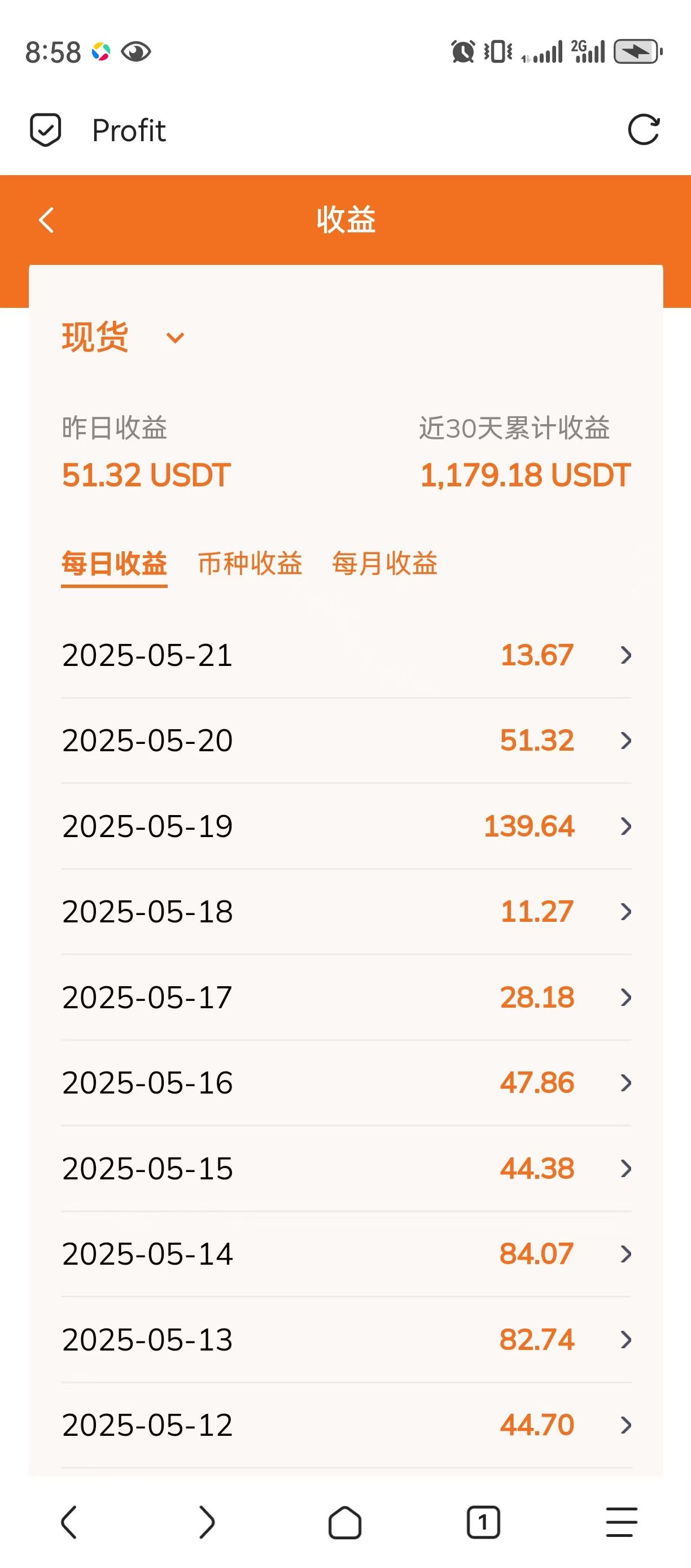Reload the Profit page
Screen dimensions: 691x1568
coord(643,130)
